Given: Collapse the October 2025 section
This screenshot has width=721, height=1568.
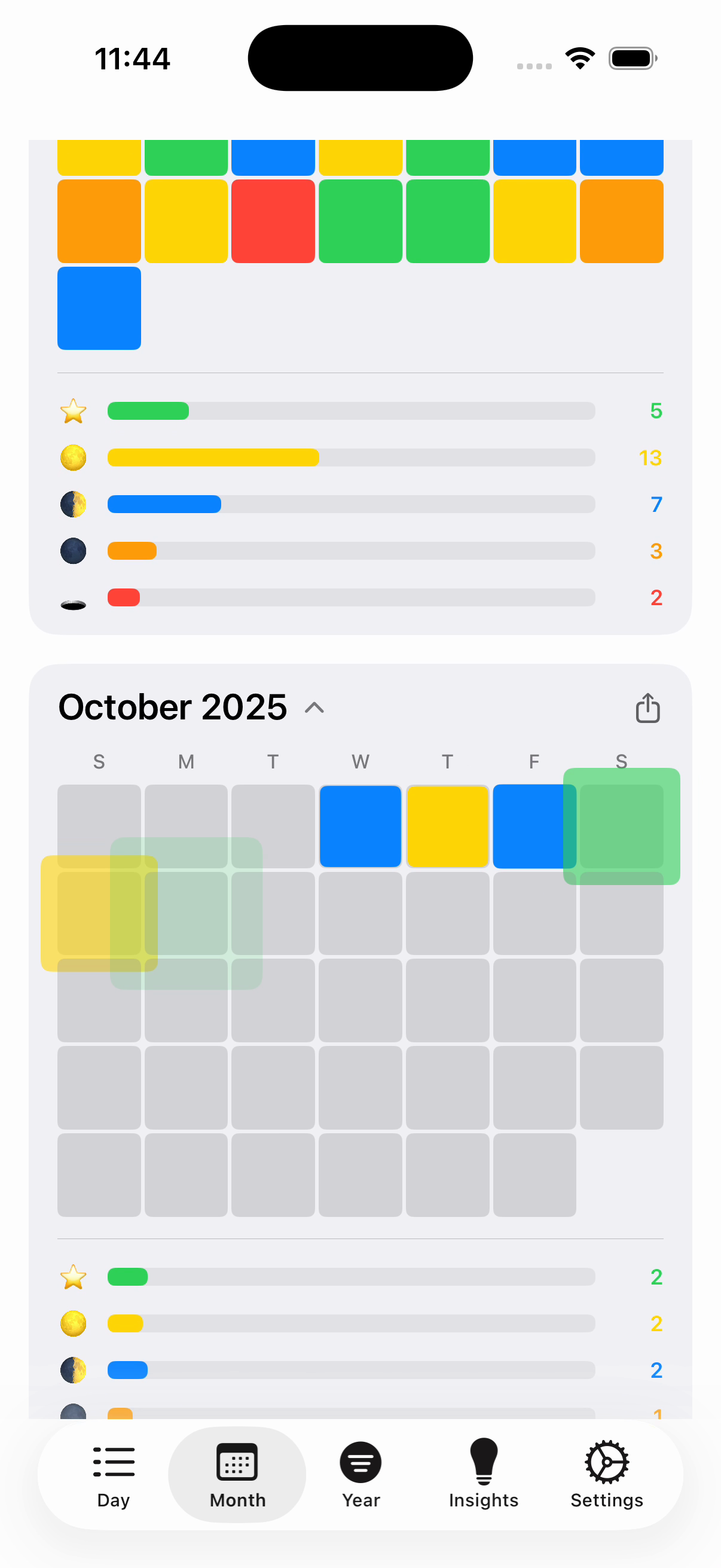Looking at the screenshot, I should click(x=314, y=708).
